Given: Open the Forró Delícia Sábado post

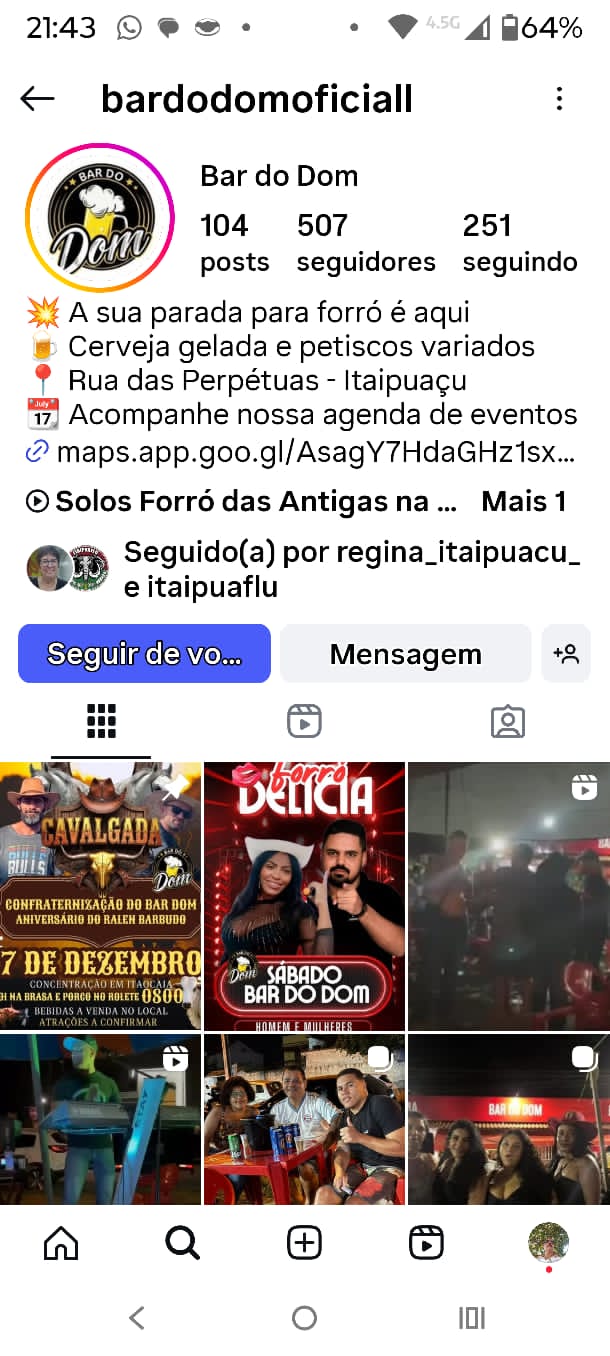Looking at the screenshot, I should (x=304, y=896).
